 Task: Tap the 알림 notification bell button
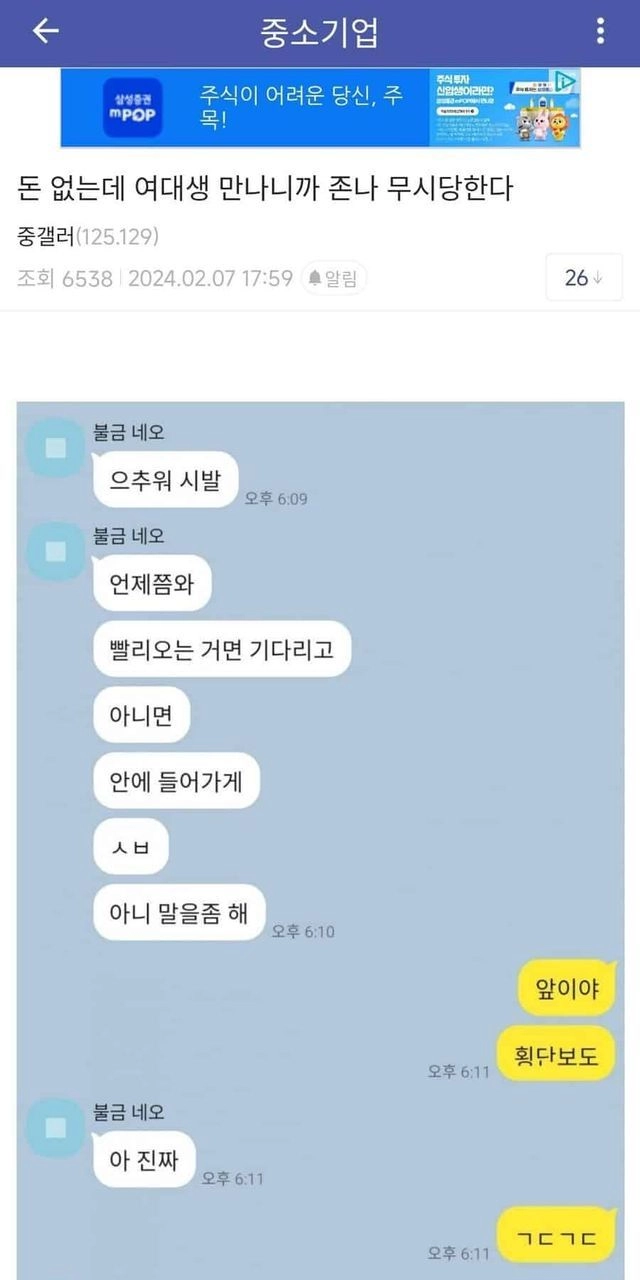point(336,278)
